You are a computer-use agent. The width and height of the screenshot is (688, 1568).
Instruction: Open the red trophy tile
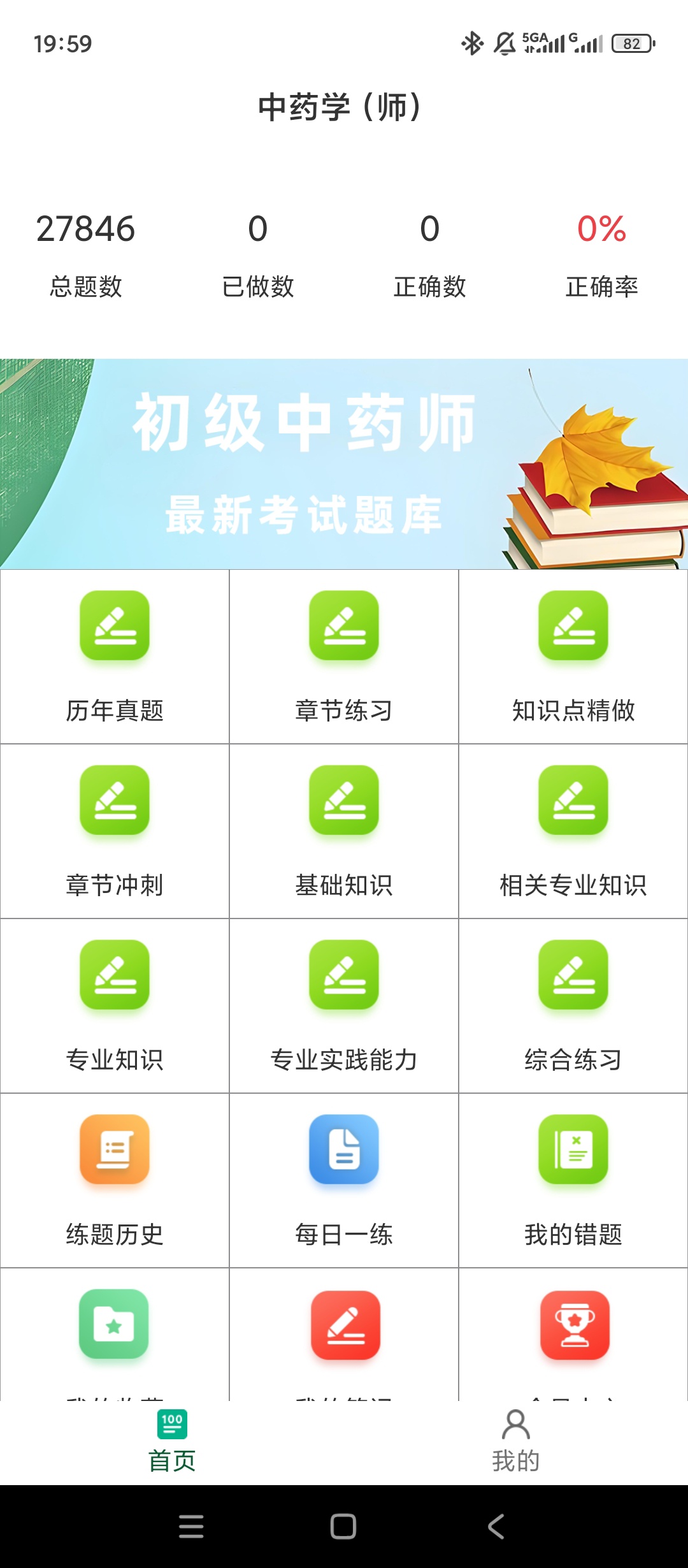click(573, 1335)
